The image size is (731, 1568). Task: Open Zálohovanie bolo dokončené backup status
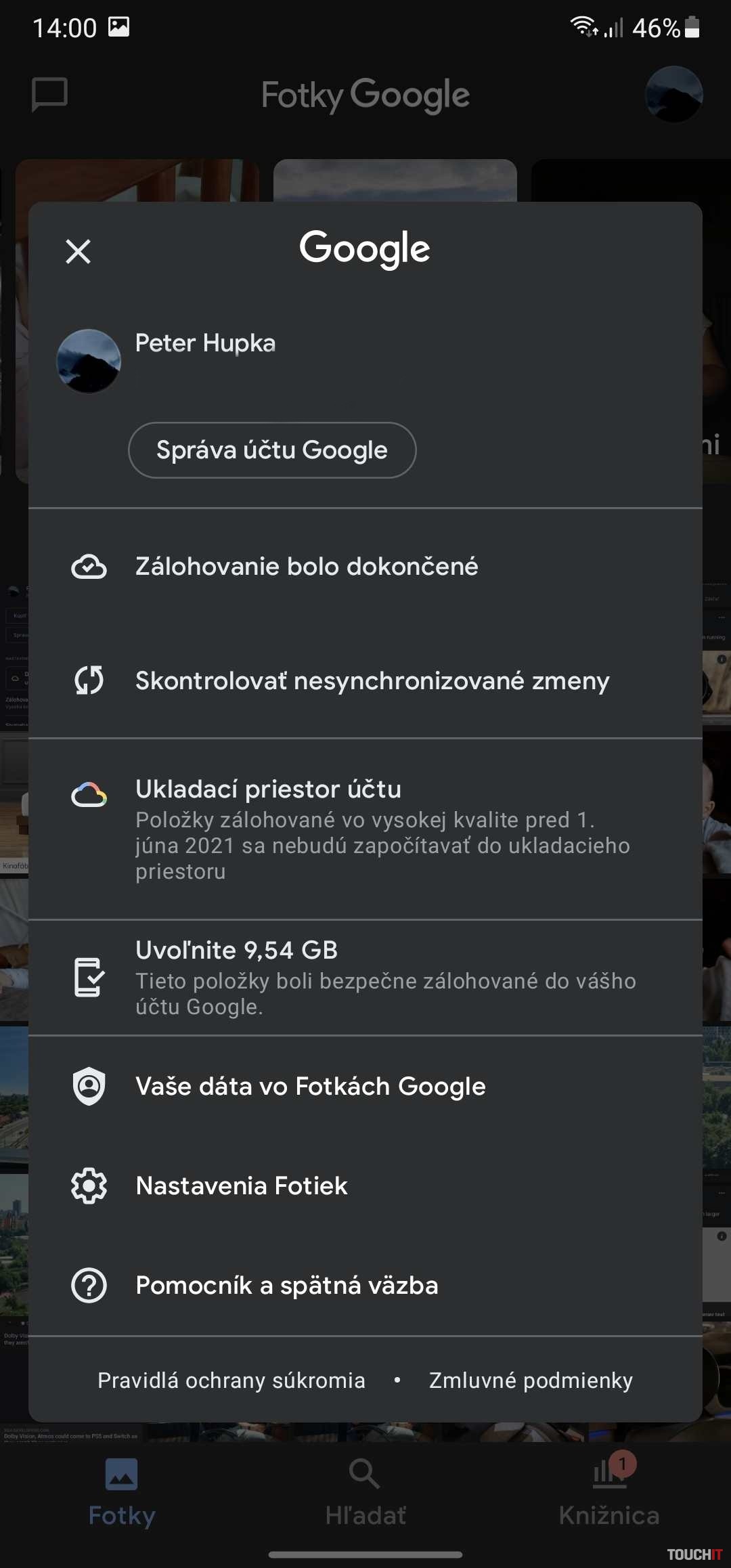coord(307,567)
